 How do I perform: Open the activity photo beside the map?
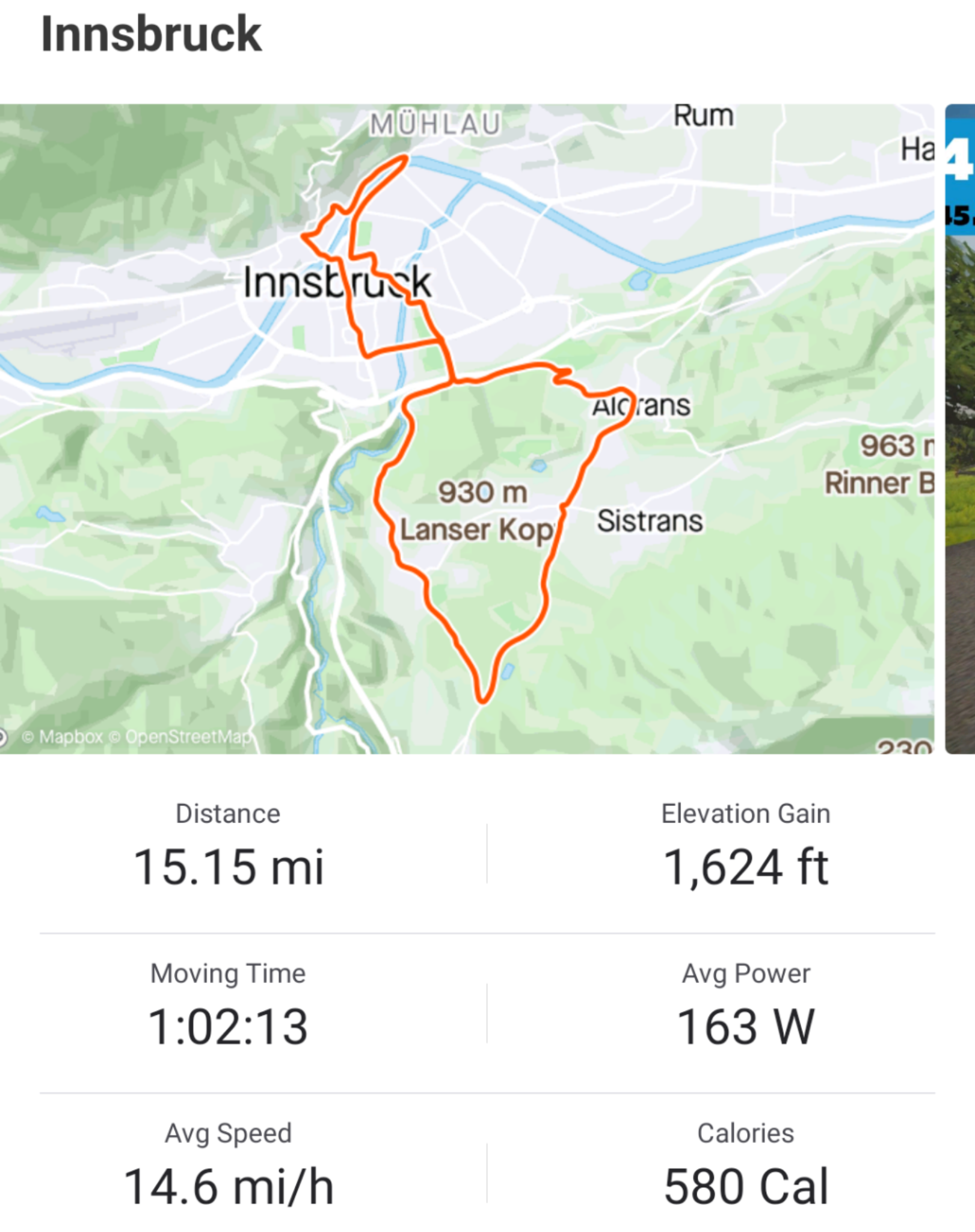pos(960,428)
